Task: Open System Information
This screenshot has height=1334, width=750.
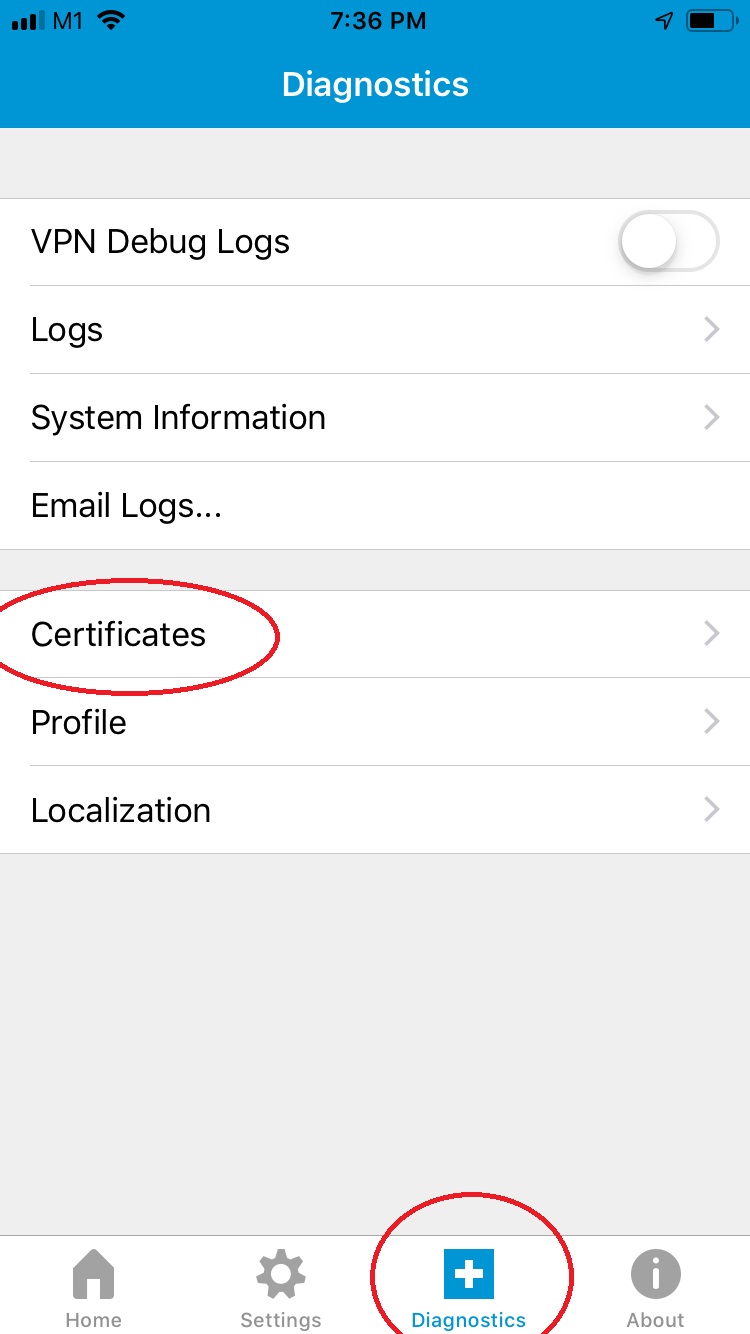Action: [375, 418]
